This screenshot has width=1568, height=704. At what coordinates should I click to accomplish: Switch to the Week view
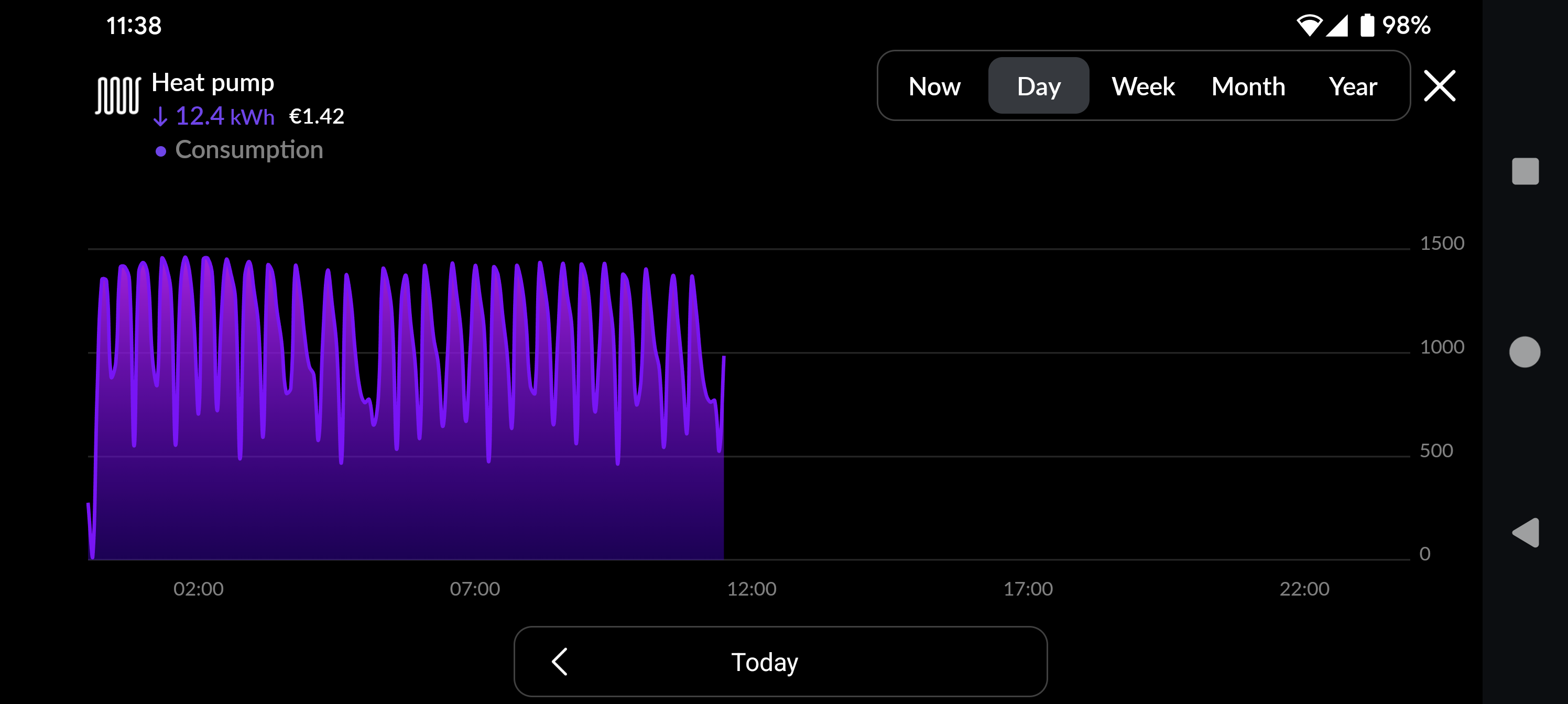[1142, 86]
